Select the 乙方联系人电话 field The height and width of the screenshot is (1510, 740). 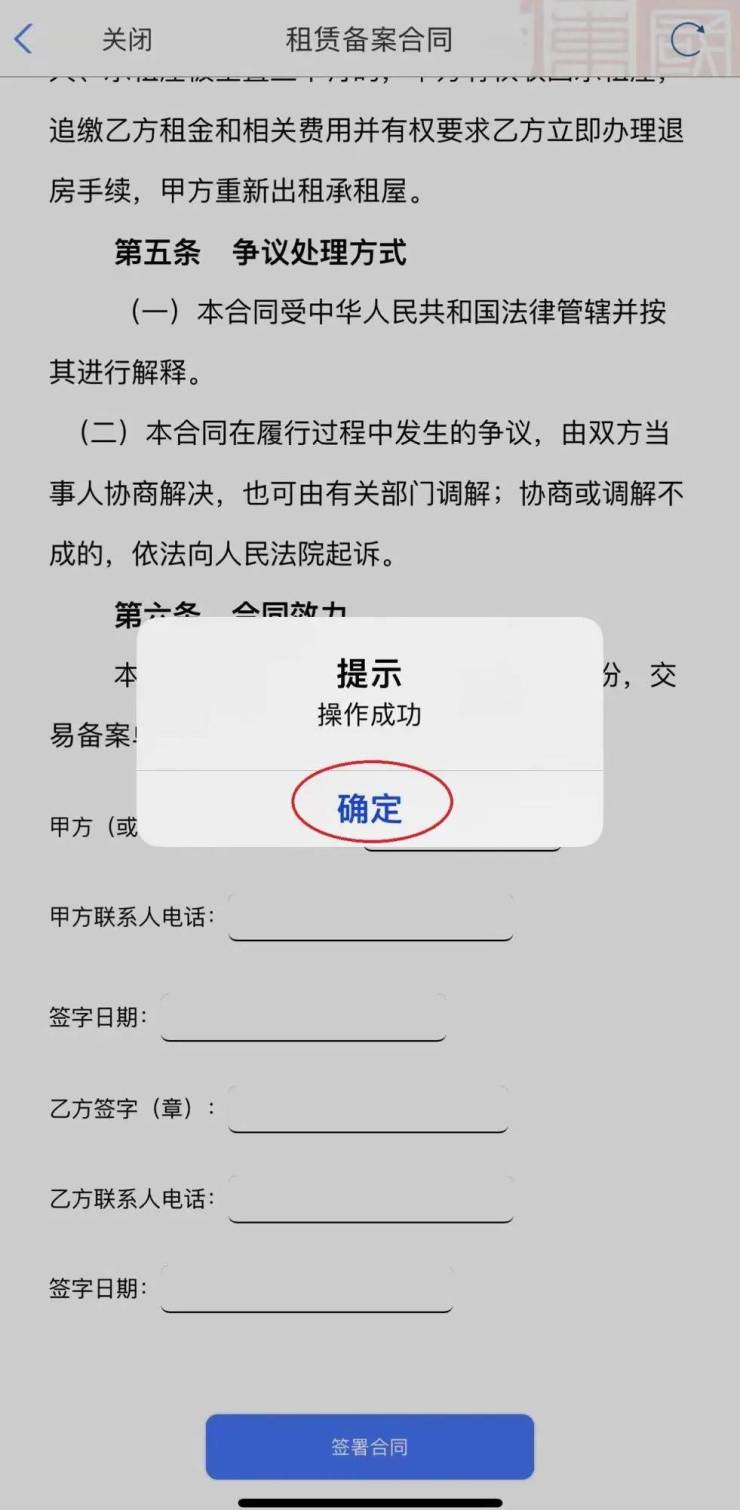(x=371, y=1198)
